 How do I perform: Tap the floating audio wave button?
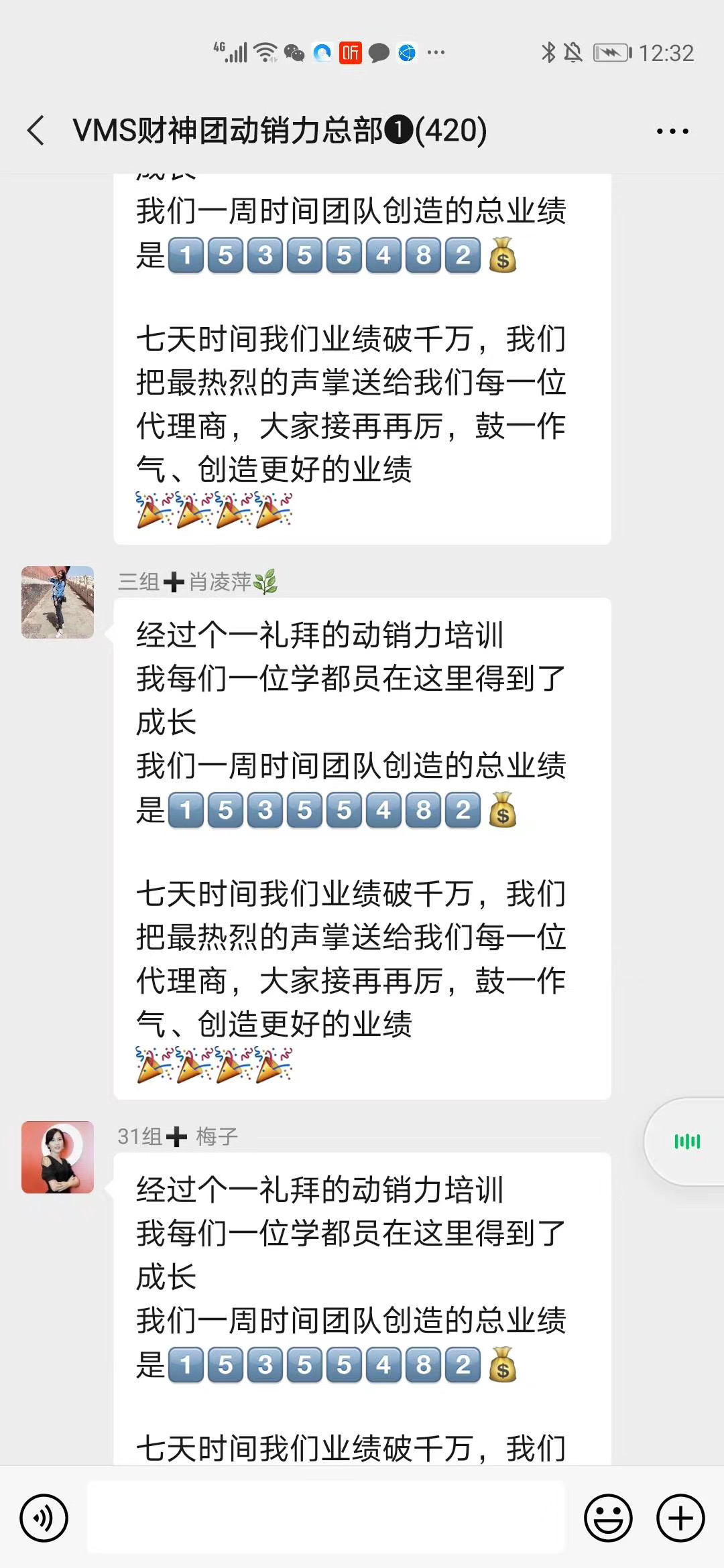click(686, 1141)
